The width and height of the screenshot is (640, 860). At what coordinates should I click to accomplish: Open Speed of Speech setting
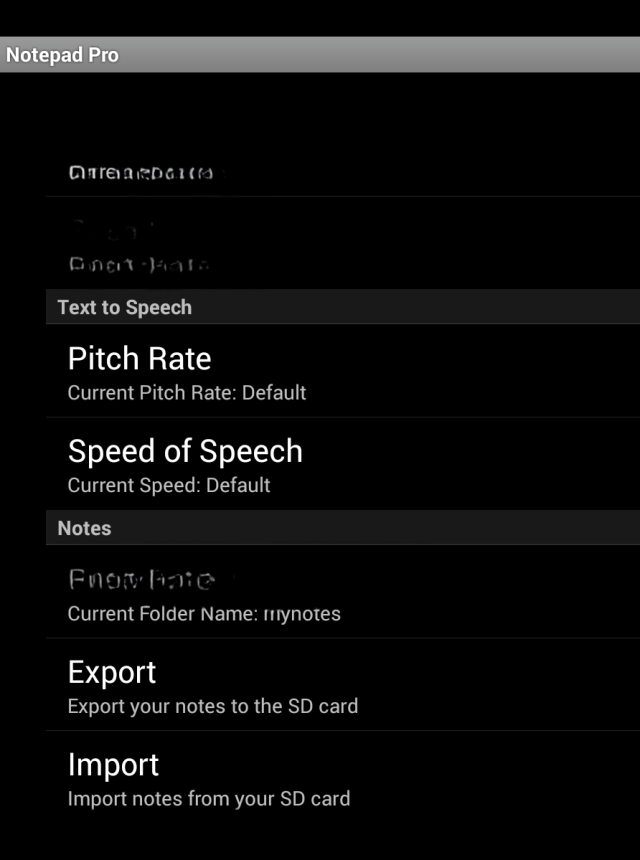pos(320,465)
